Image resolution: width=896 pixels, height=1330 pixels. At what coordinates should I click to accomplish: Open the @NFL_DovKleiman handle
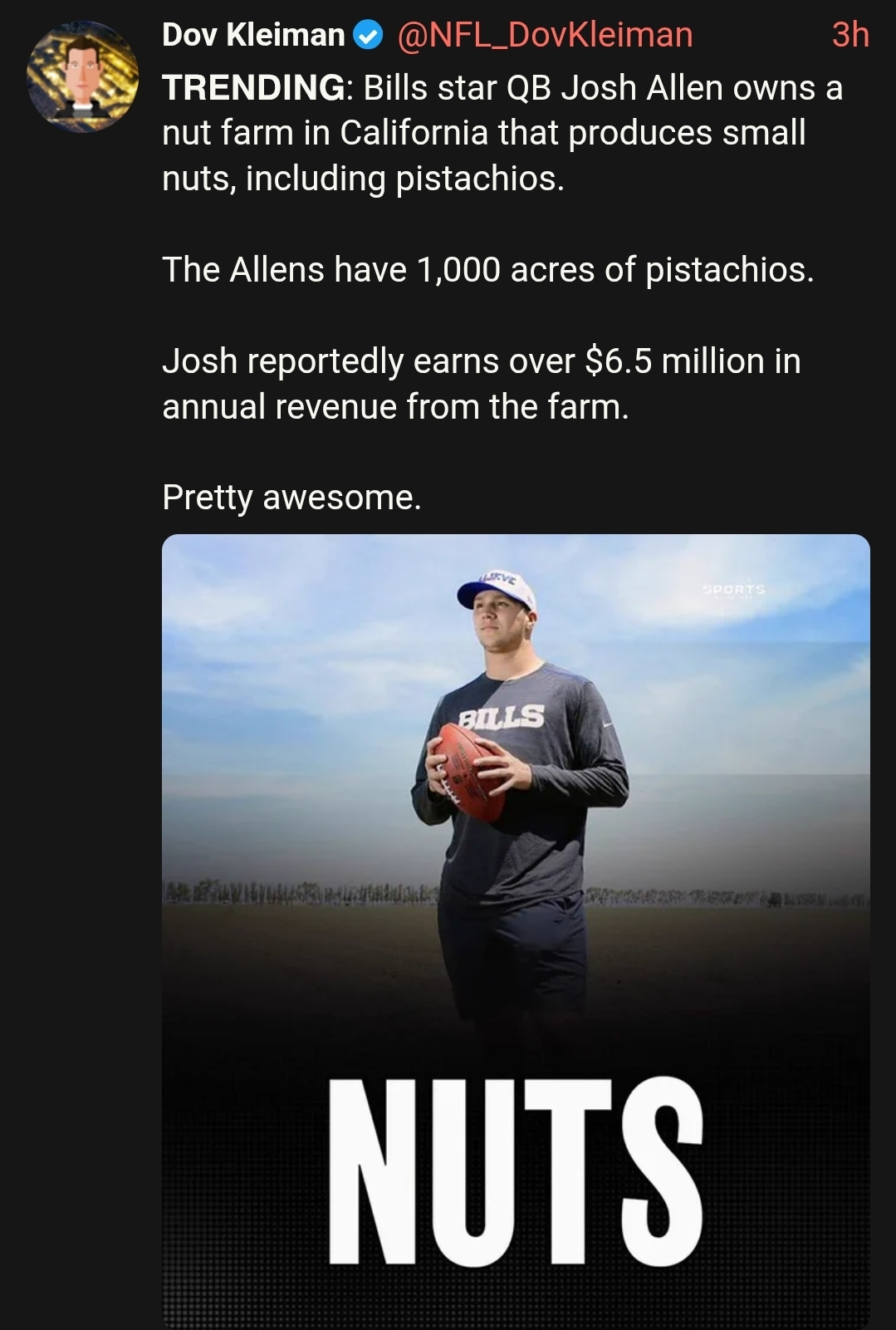coord(545,35)
